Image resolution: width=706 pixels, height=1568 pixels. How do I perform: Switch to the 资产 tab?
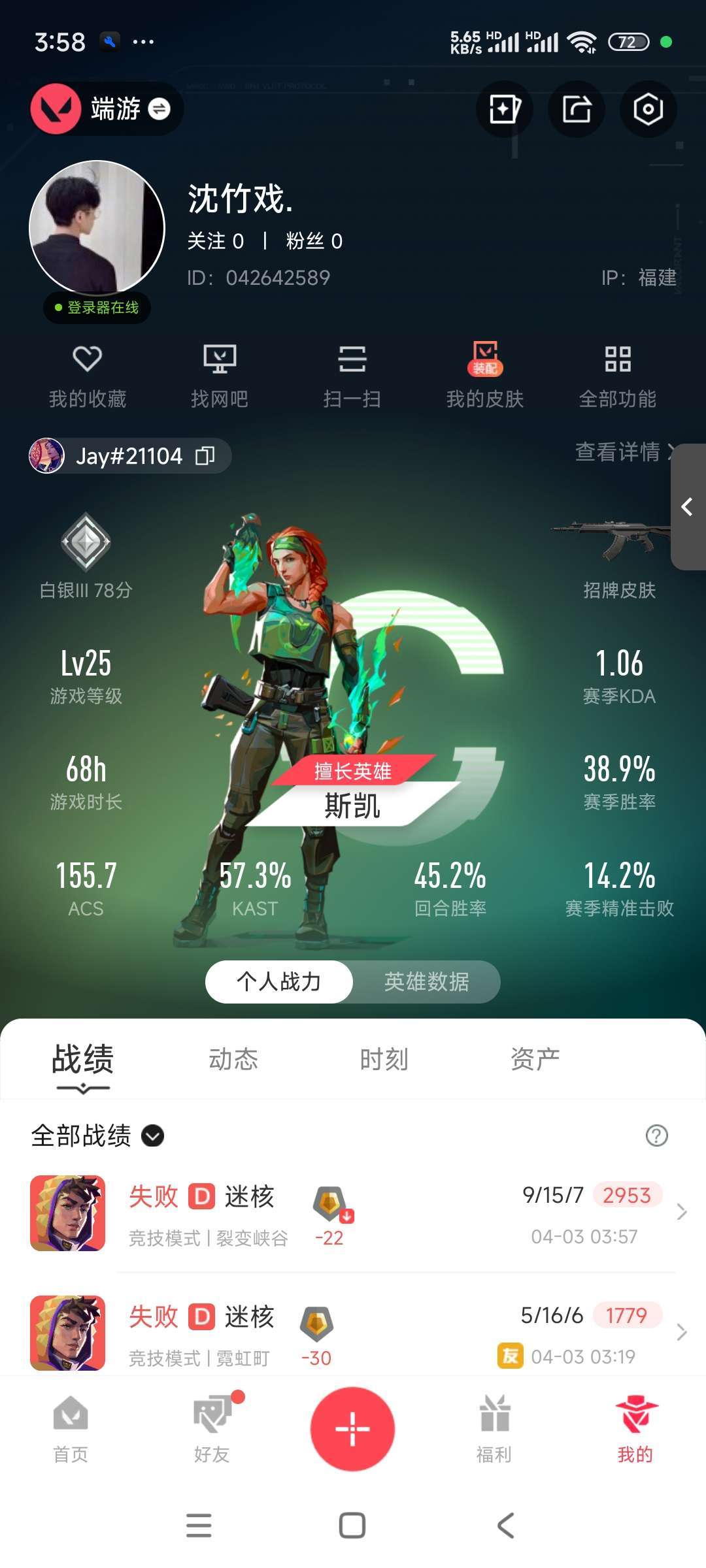tap(536, 1060)
